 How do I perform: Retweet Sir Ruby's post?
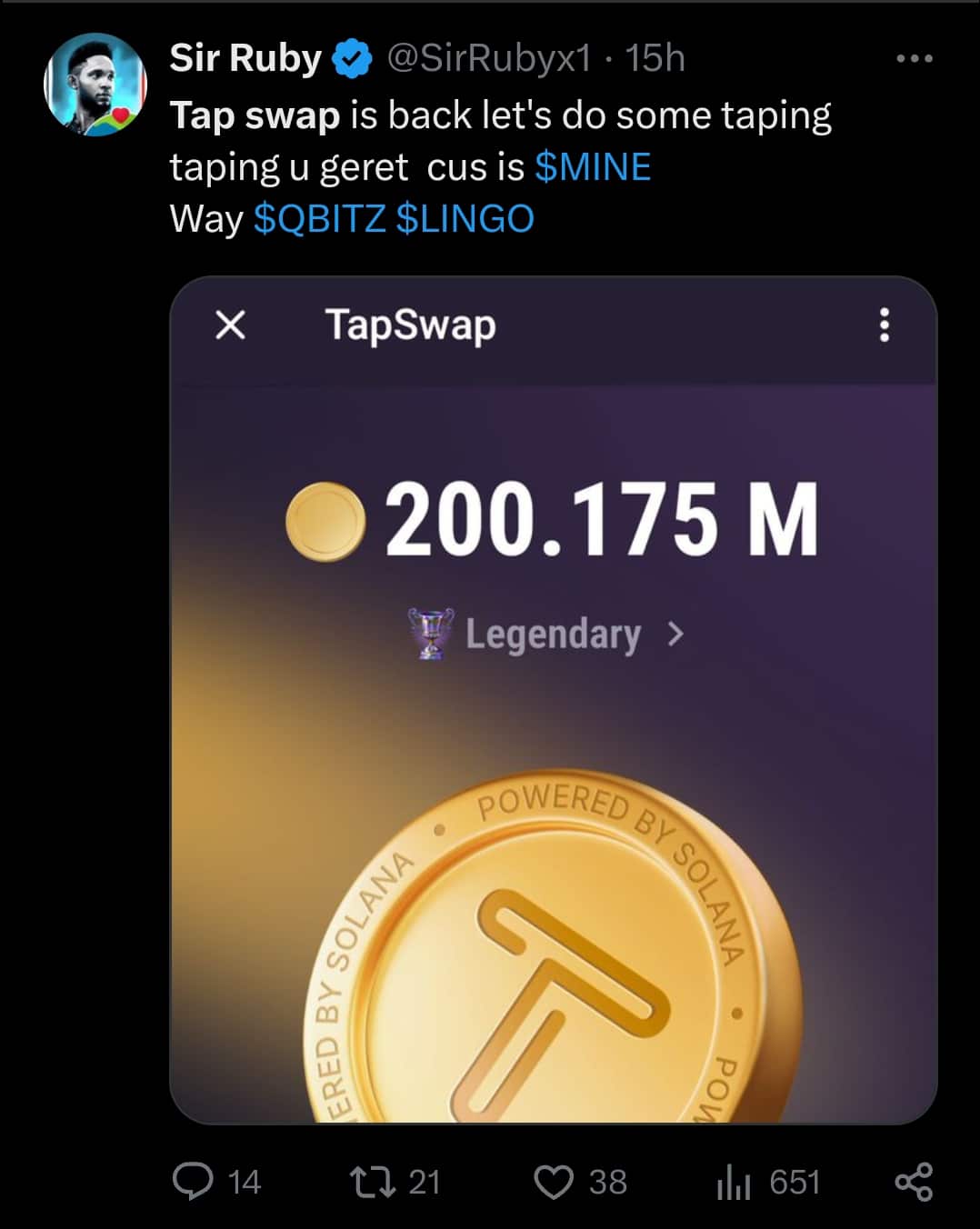click(373, 1182)
